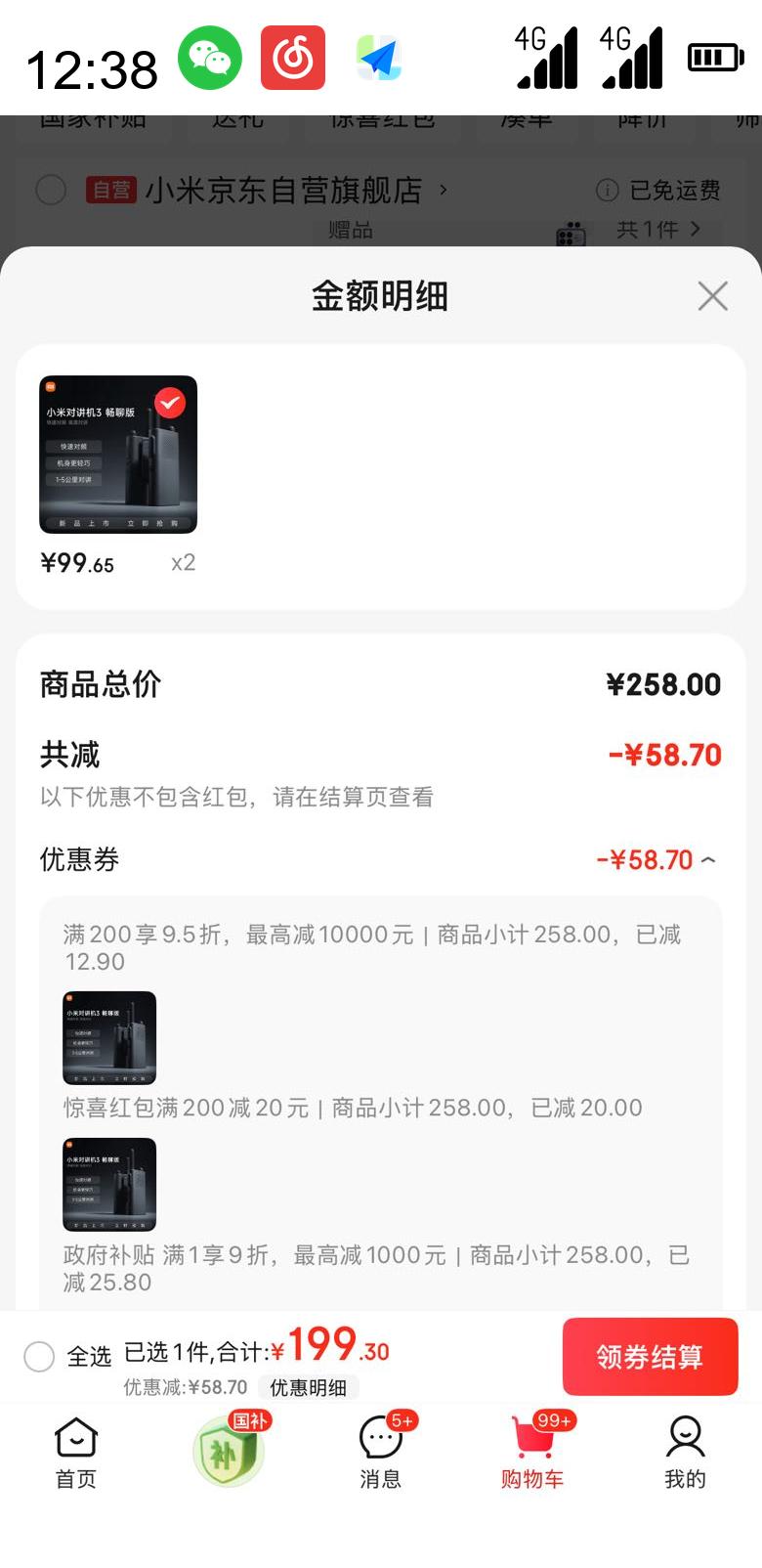This screenshot has width=762, height=1568.
Task: Tap the info icon beside 已免运费
Action: click(606, 192)
